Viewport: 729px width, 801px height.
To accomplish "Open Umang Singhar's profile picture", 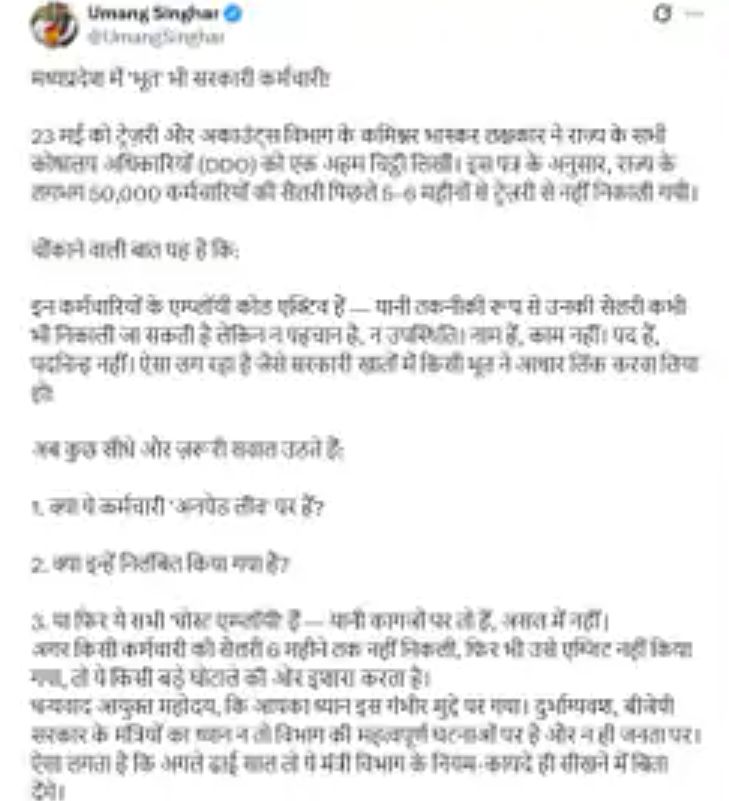I will click(55, 25).
